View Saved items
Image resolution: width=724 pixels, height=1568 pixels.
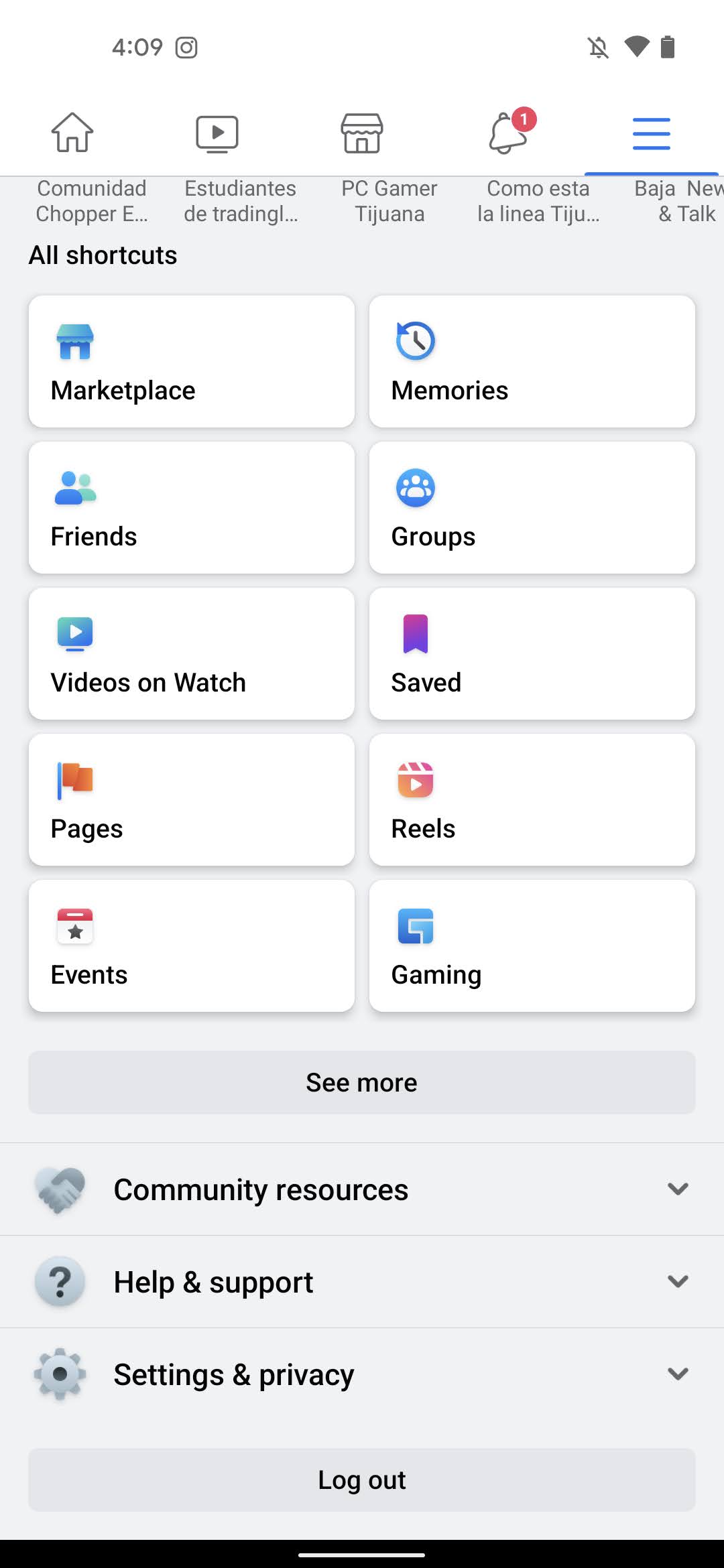pyautogui.click(x=532, y=653)
